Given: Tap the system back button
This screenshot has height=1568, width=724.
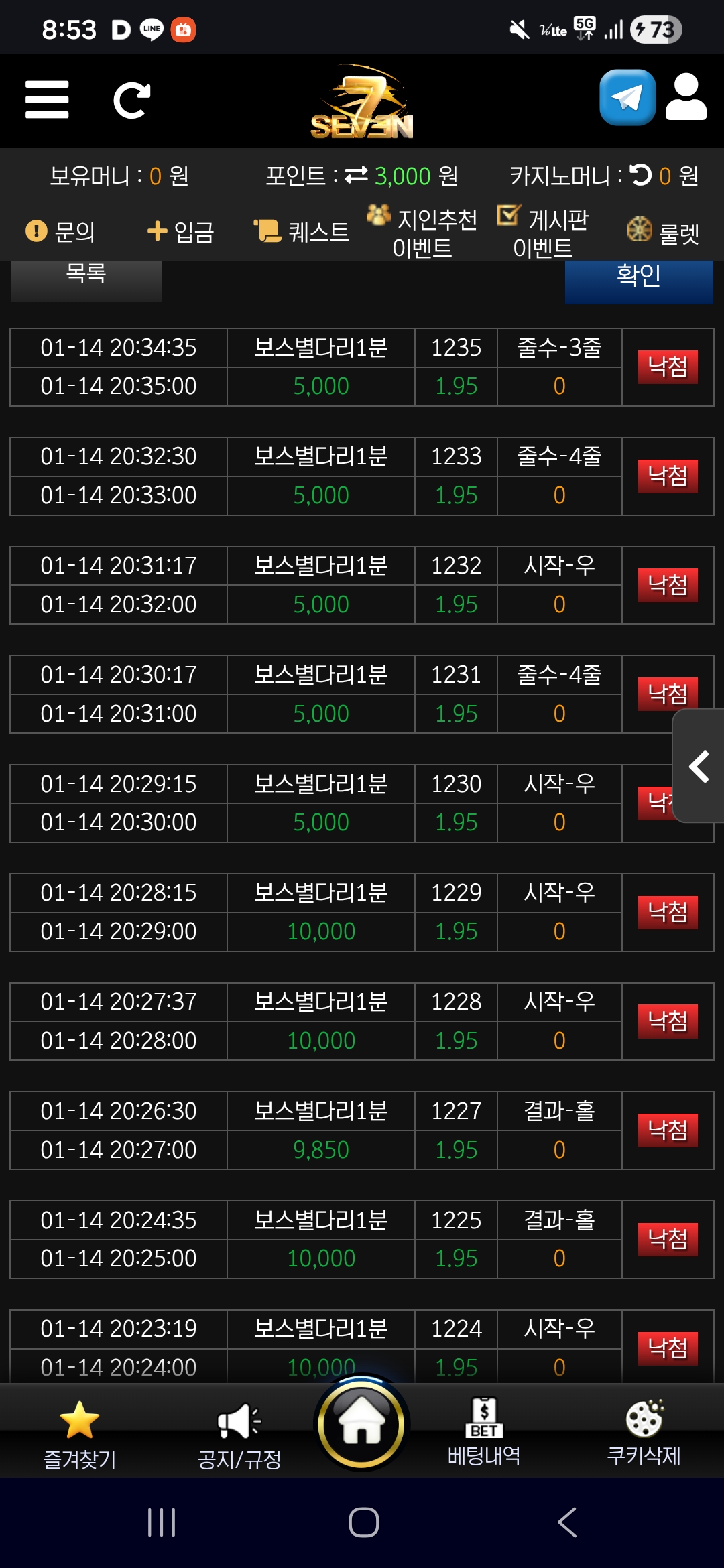Looking at the screenshot, I should click(567, 1522).
